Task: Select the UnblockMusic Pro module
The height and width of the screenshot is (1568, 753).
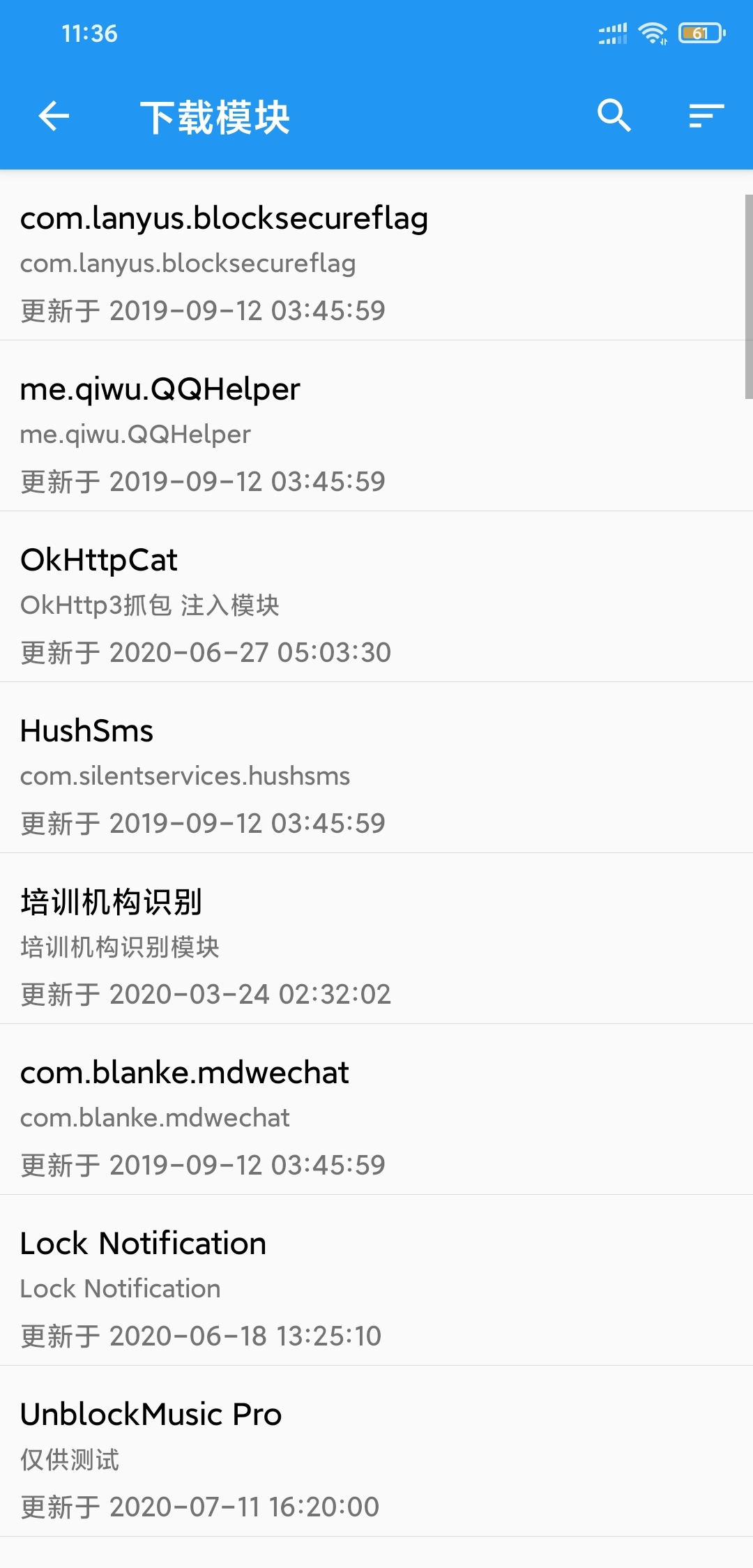Action: pyautogui.click(x=376, y=1459)
